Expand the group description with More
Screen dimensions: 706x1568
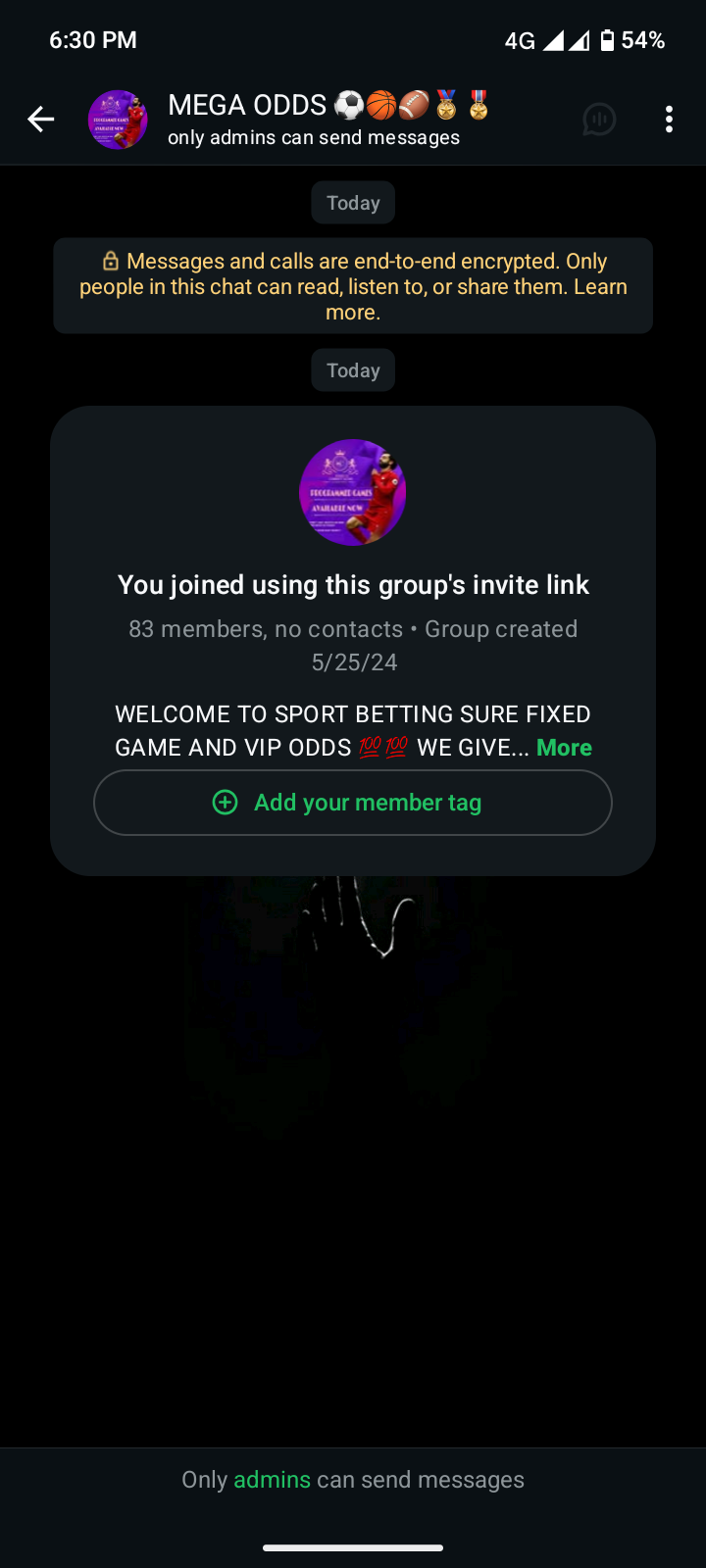[564, 748]
